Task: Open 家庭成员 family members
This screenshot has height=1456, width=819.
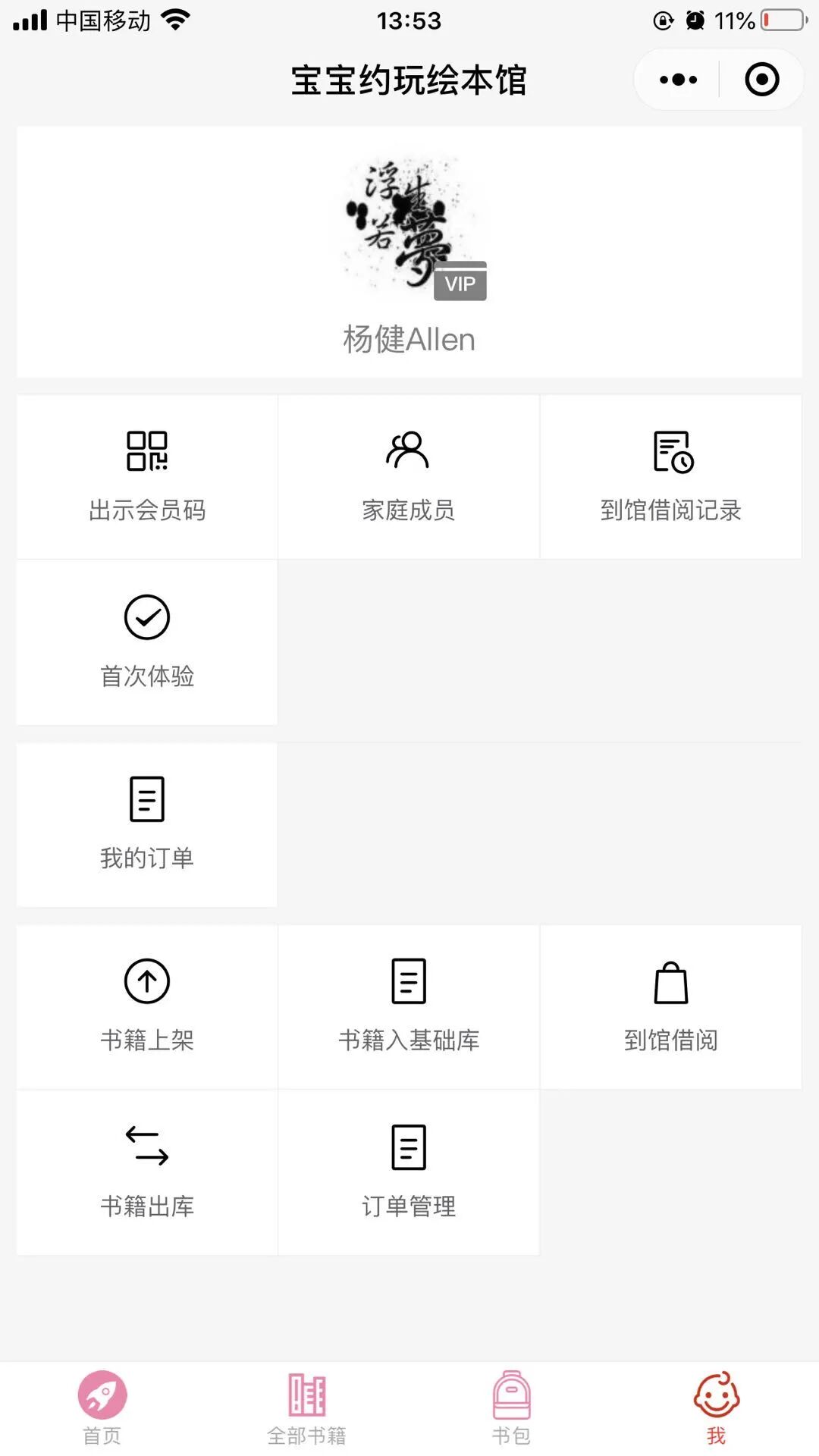Action: pos(409,476)
